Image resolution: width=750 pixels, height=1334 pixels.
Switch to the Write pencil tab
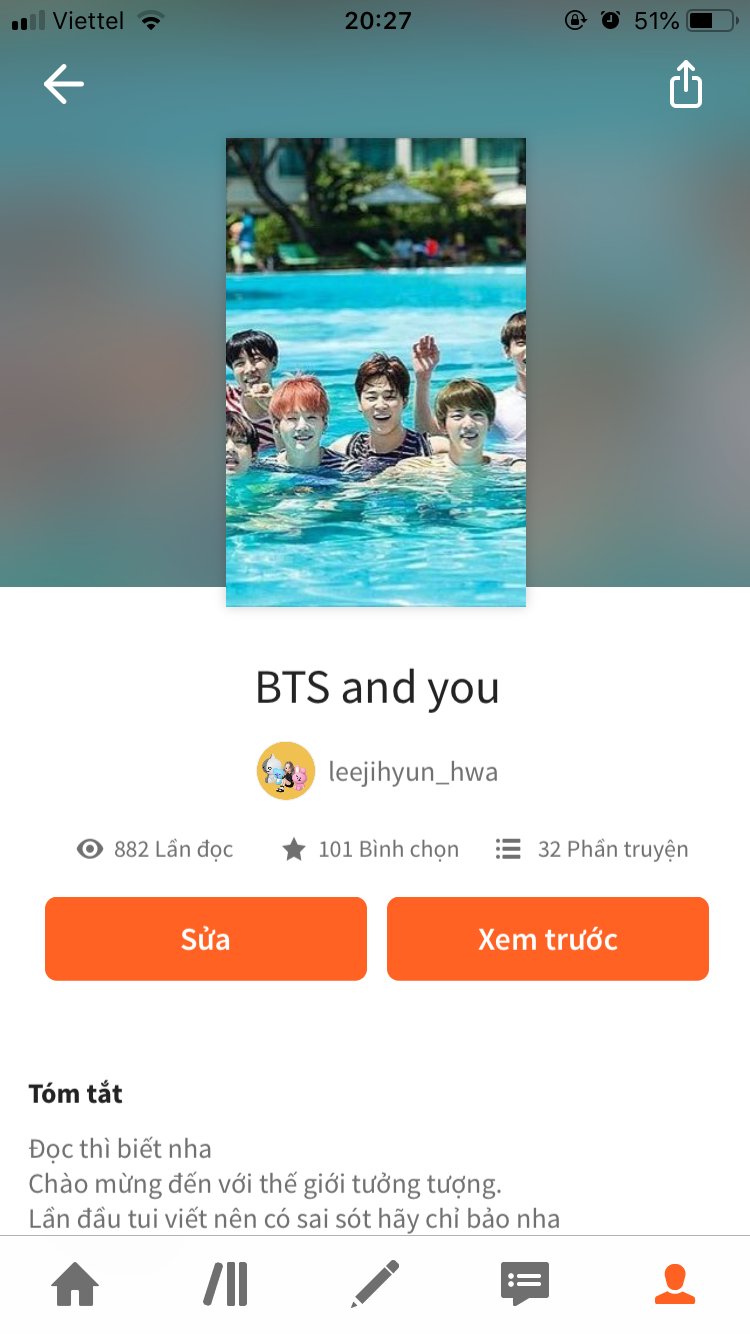click(375, 1284)
